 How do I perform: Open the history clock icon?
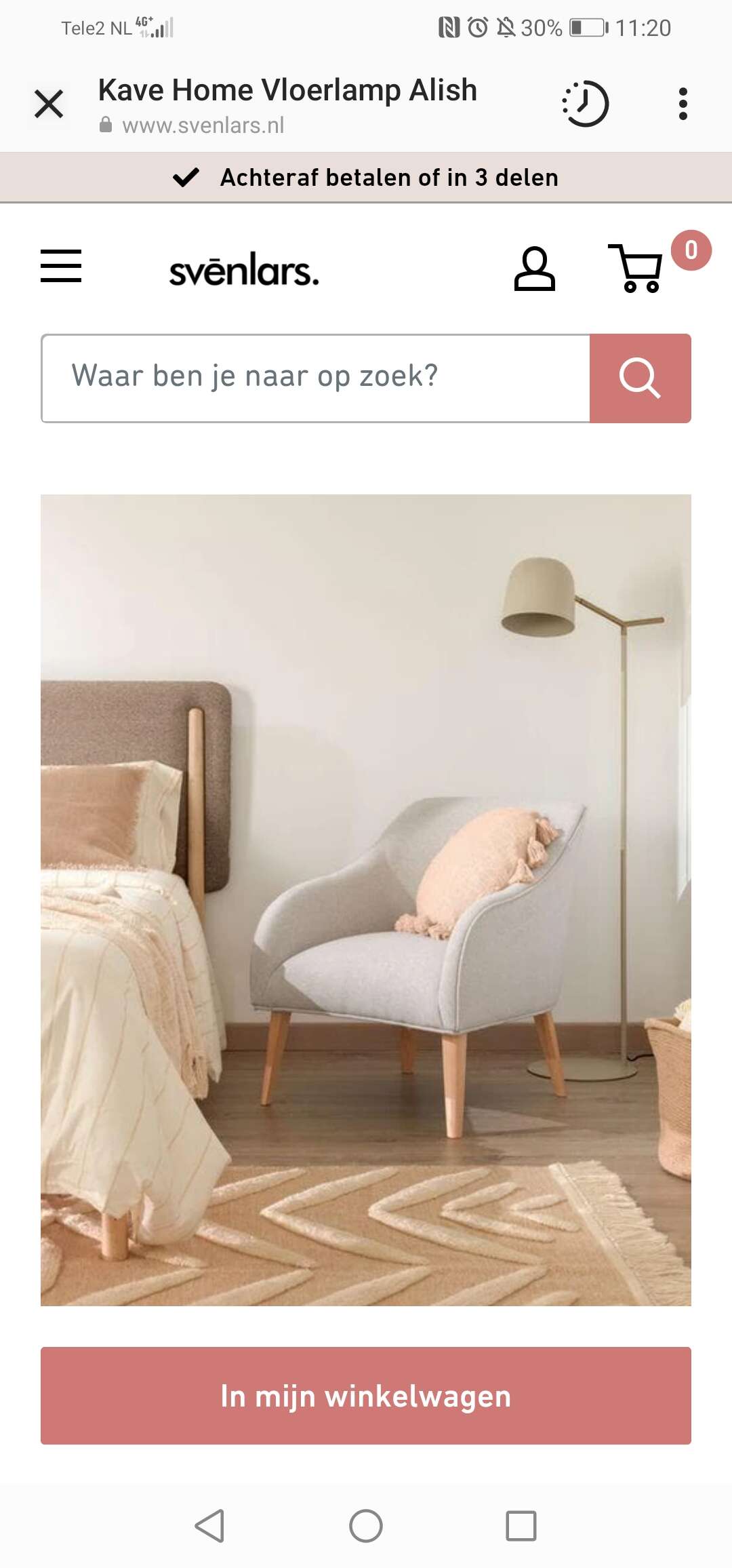click(586, 104)
